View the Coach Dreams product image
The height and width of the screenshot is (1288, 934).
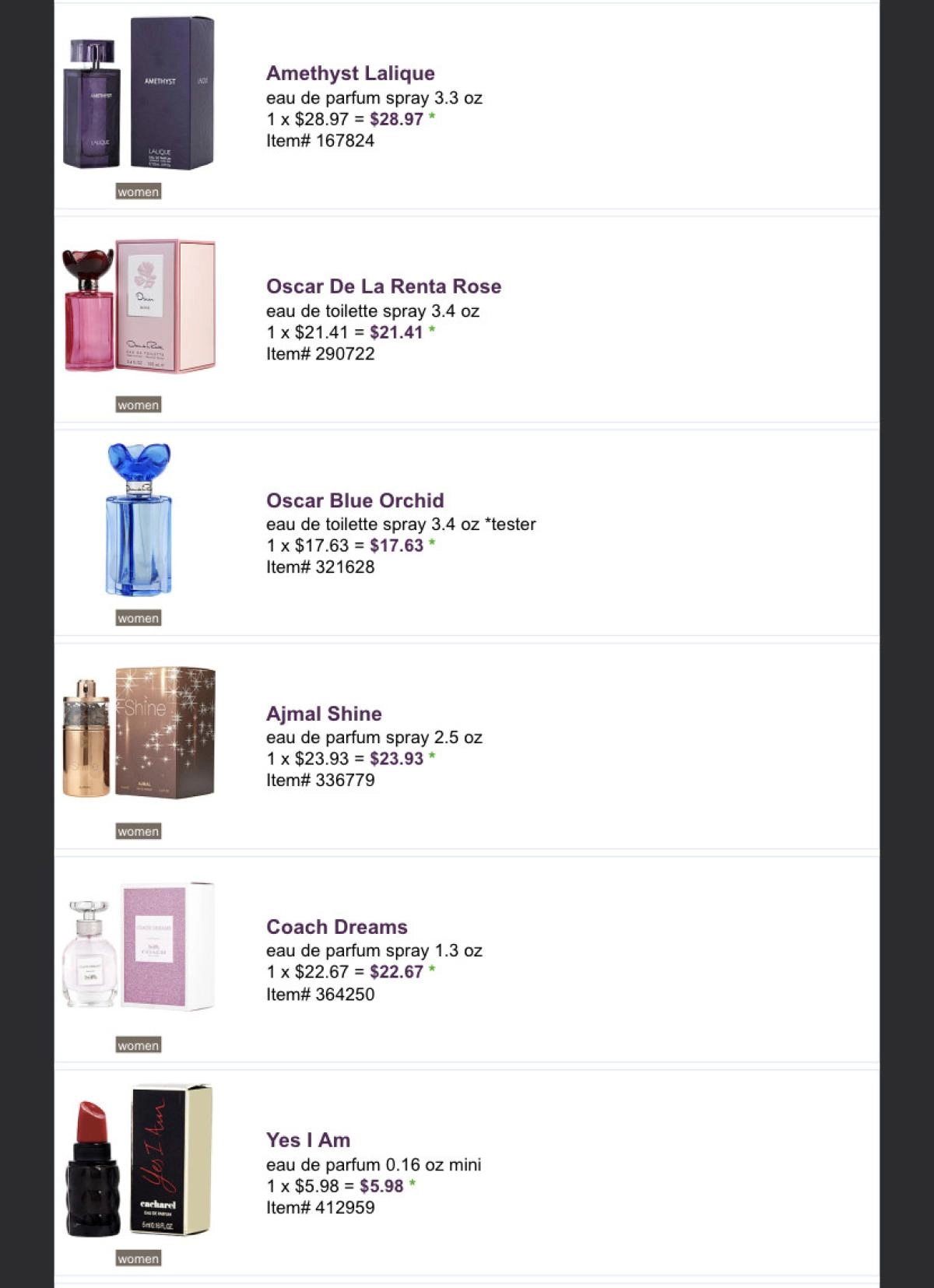[x=139, y=946]
